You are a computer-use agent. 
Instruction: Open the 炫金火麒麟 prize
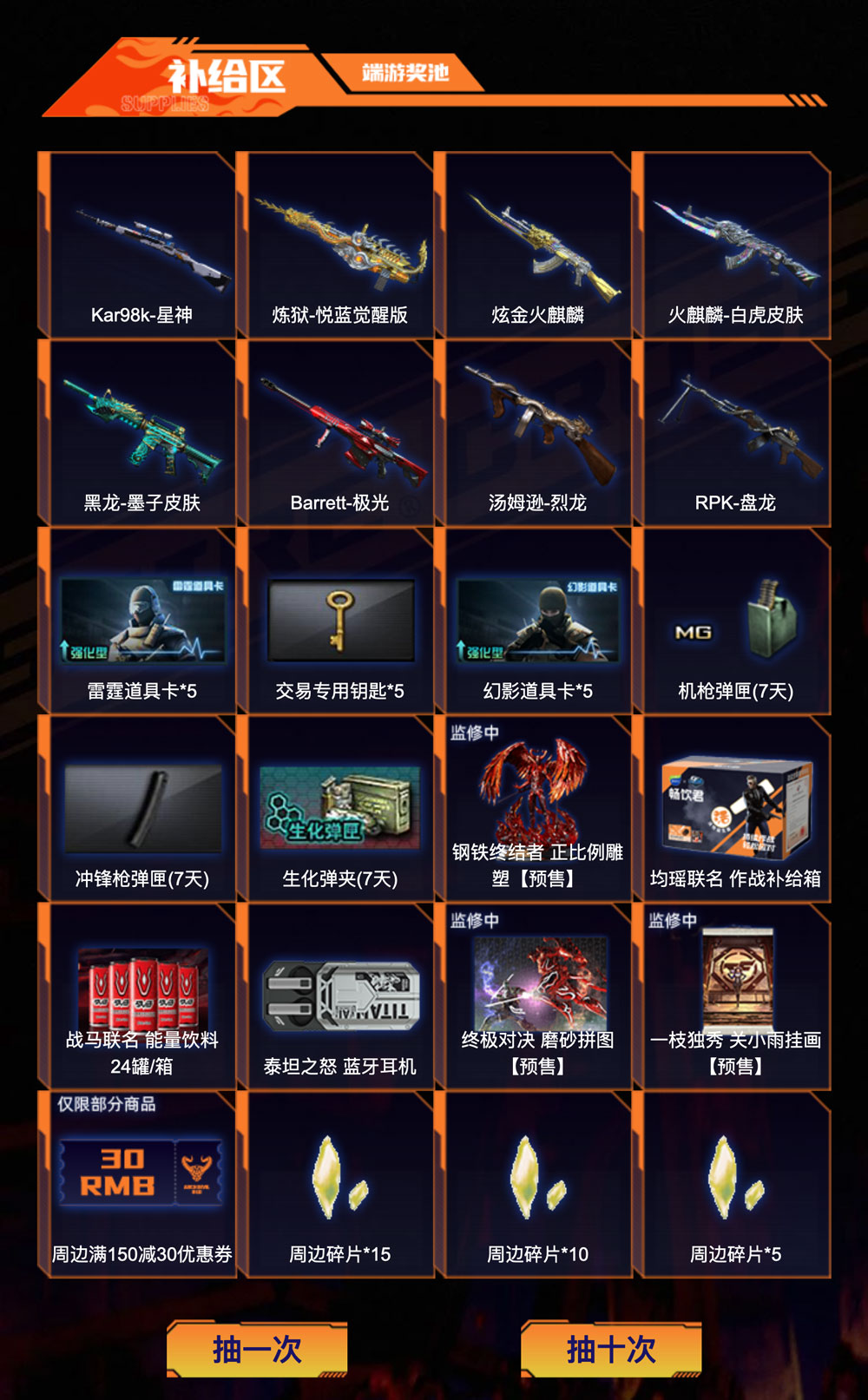(x=536, y=236)
